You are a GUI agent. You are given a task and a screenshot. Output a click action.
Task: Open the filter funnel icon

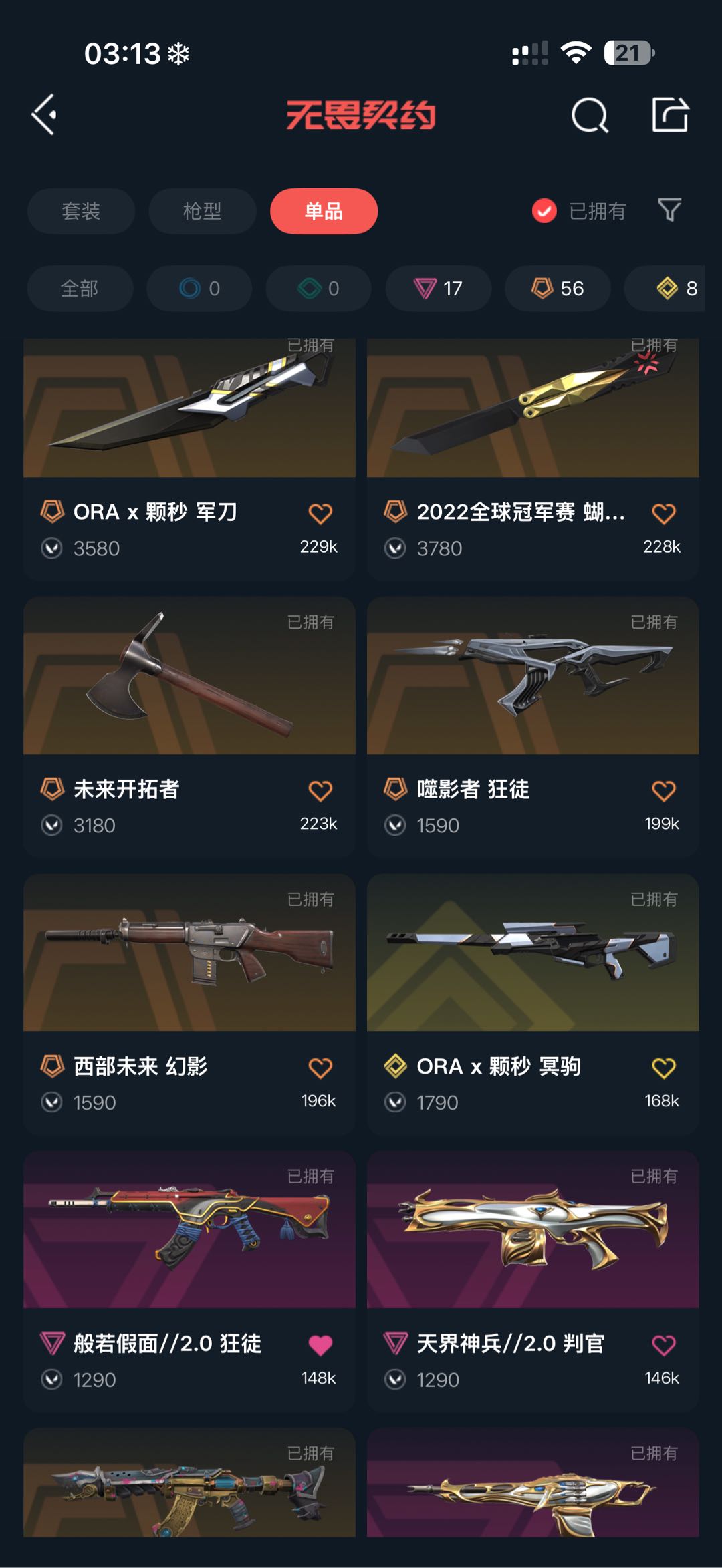point(669,210)
